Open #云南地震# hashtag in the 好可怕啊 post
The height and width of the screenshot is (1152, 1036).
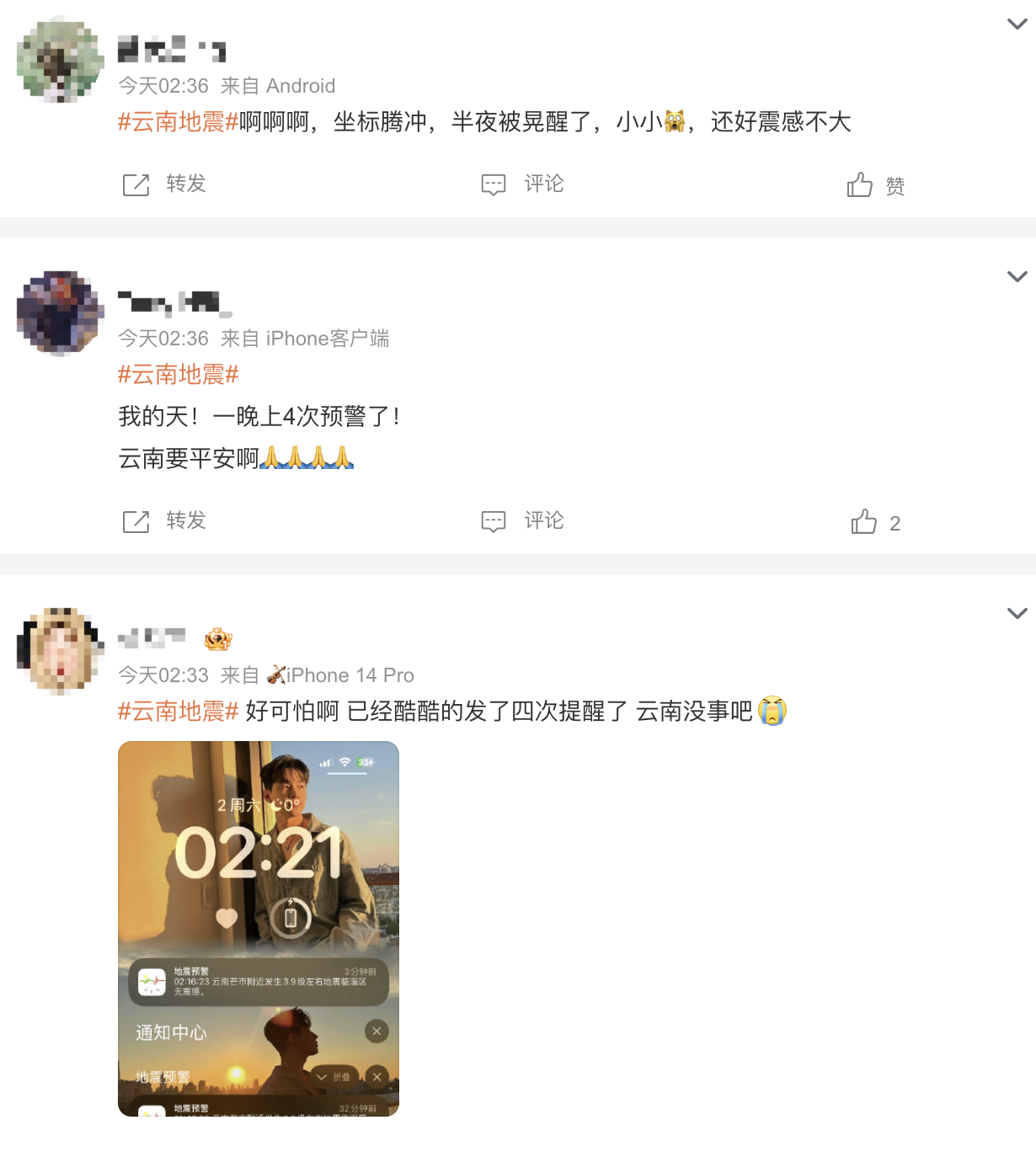tap(178, 712)
